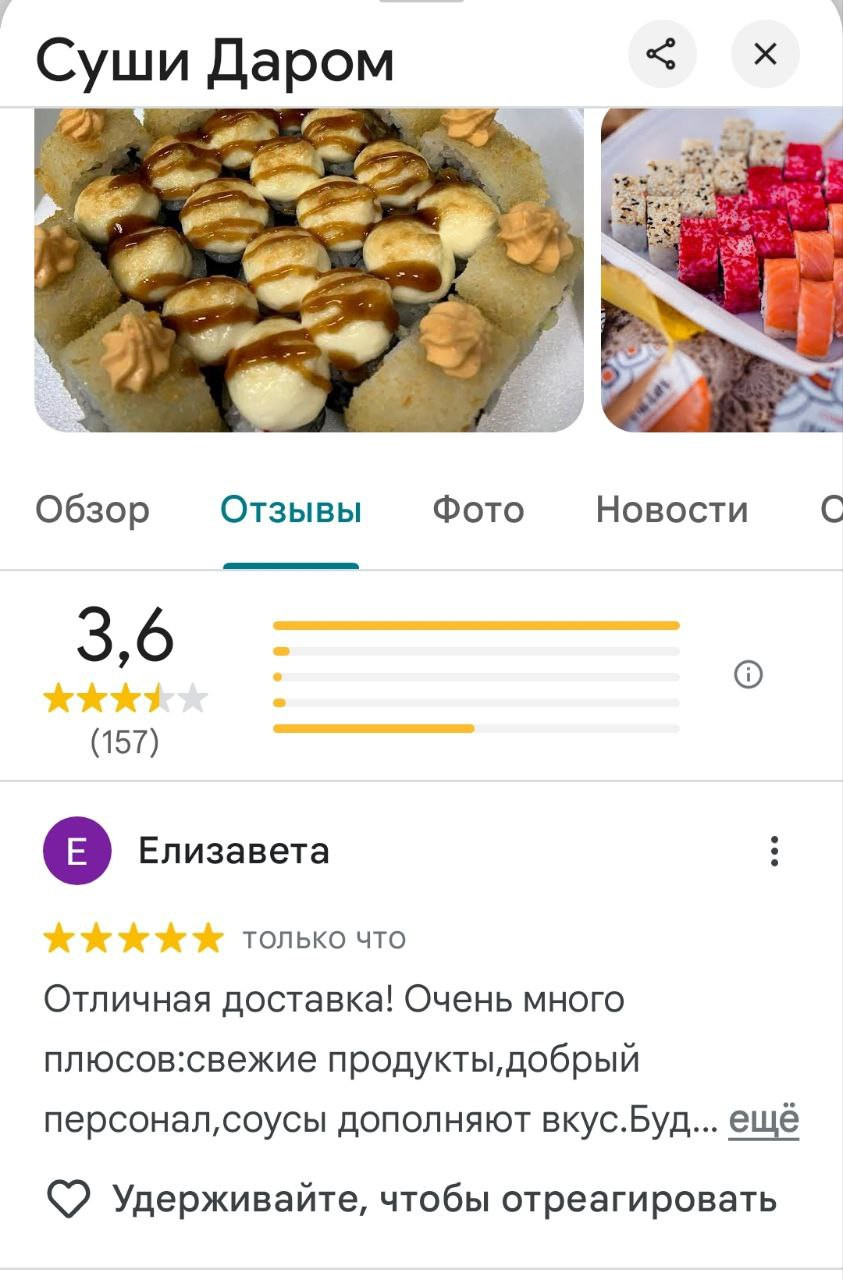Share the Суши Даром place card
843x1280 pixels.
click(661, 54)
